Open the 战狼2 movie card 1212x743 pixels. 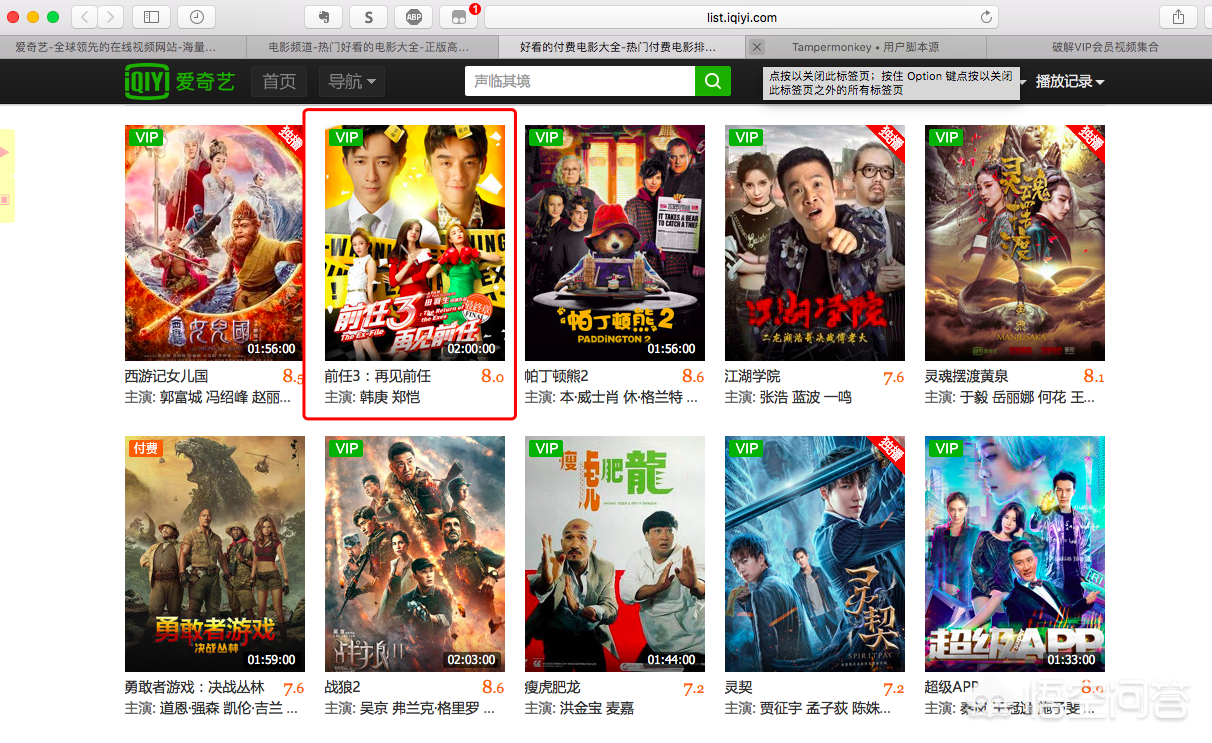(x=414, y=553)
